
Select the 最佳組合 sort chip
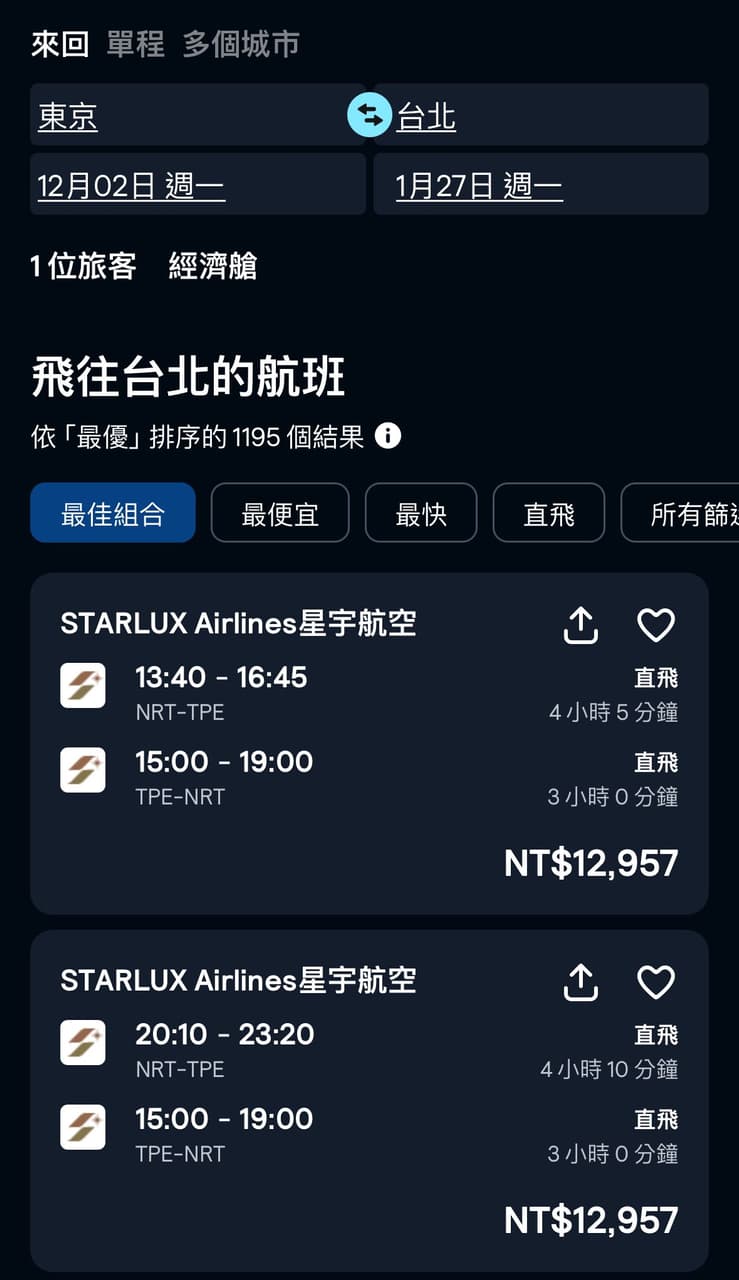coord(113,513)
